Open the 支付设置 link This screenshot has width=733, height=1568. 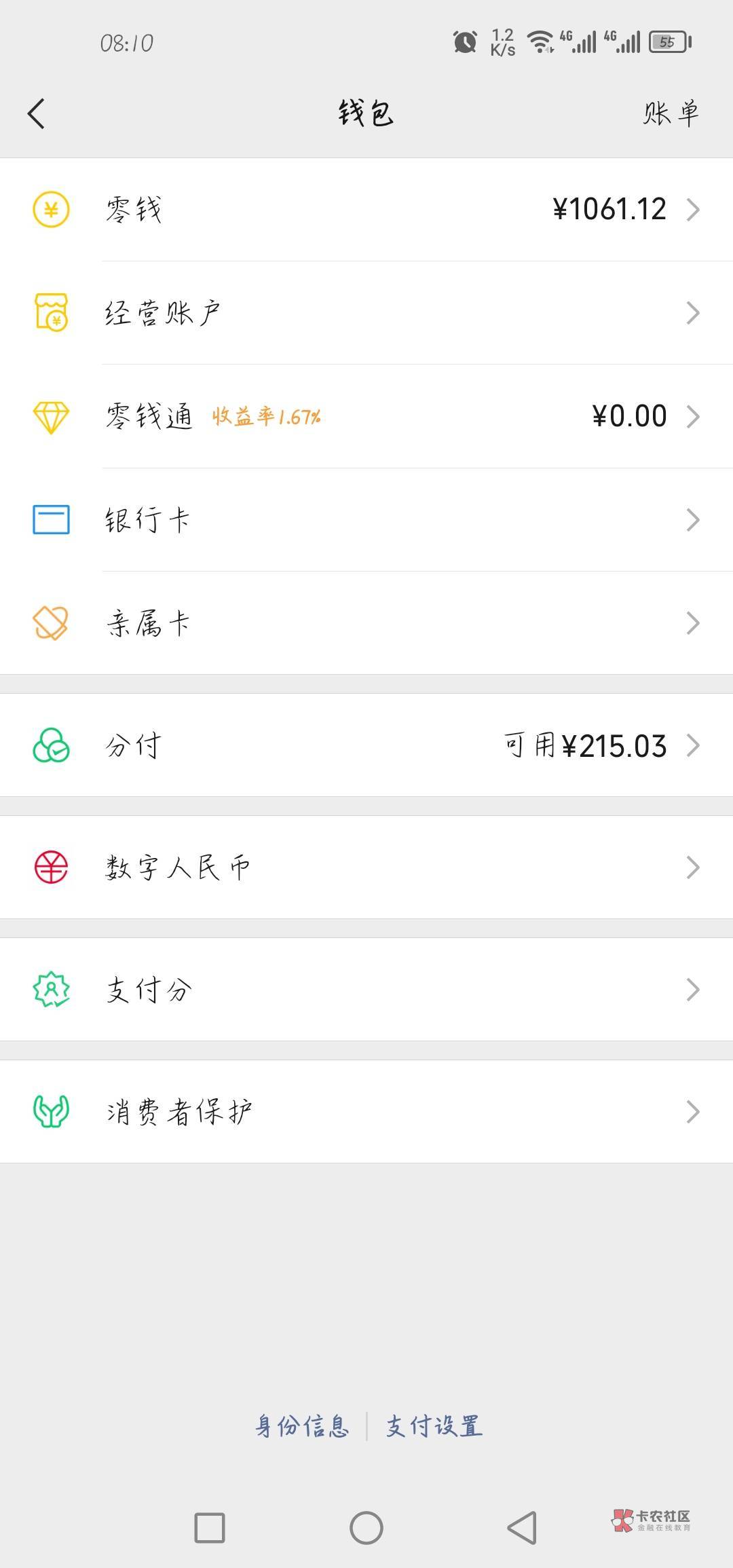[434, 1426]
